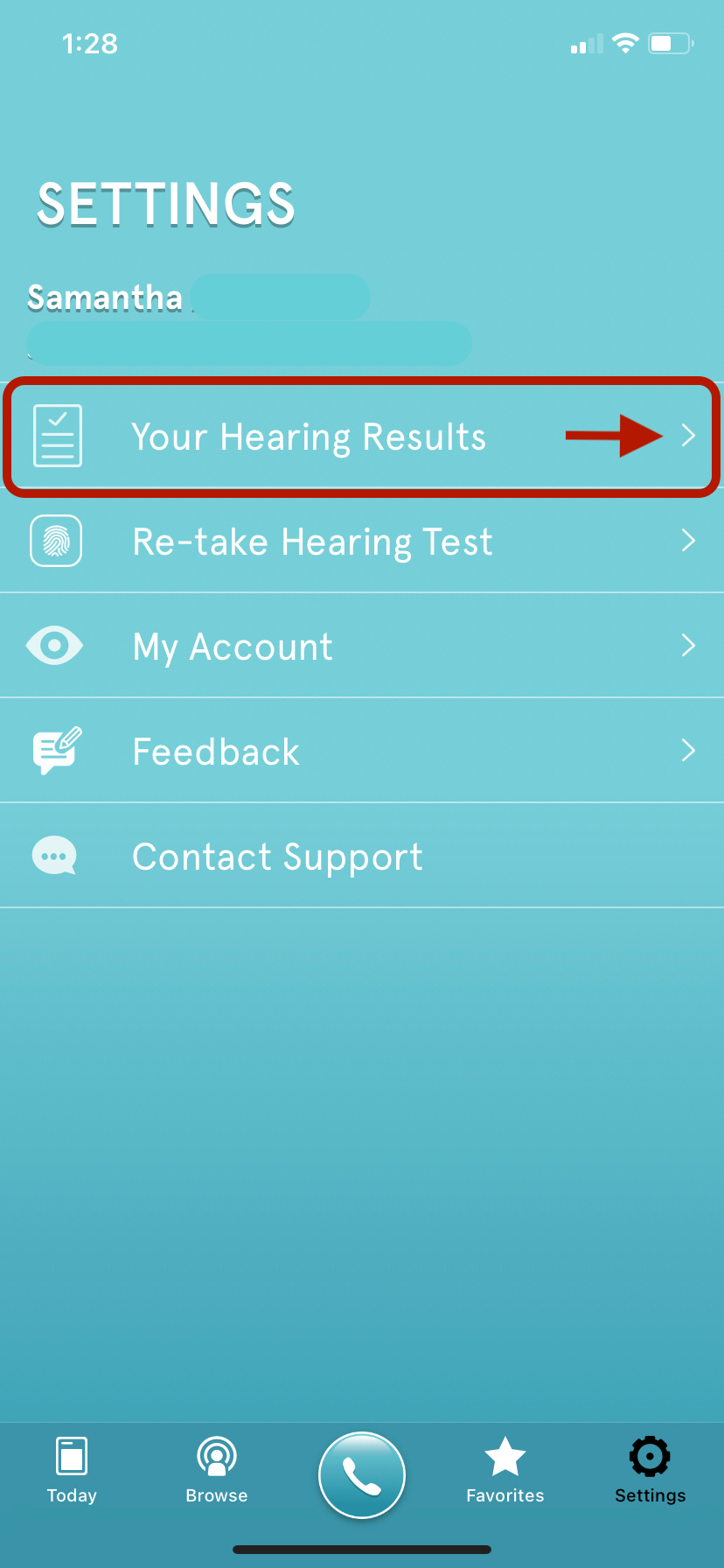Image resolution: width=724 pixels, height=1568 pixels.
Task: Open Re-take Hearing Test
Action: 312,542
